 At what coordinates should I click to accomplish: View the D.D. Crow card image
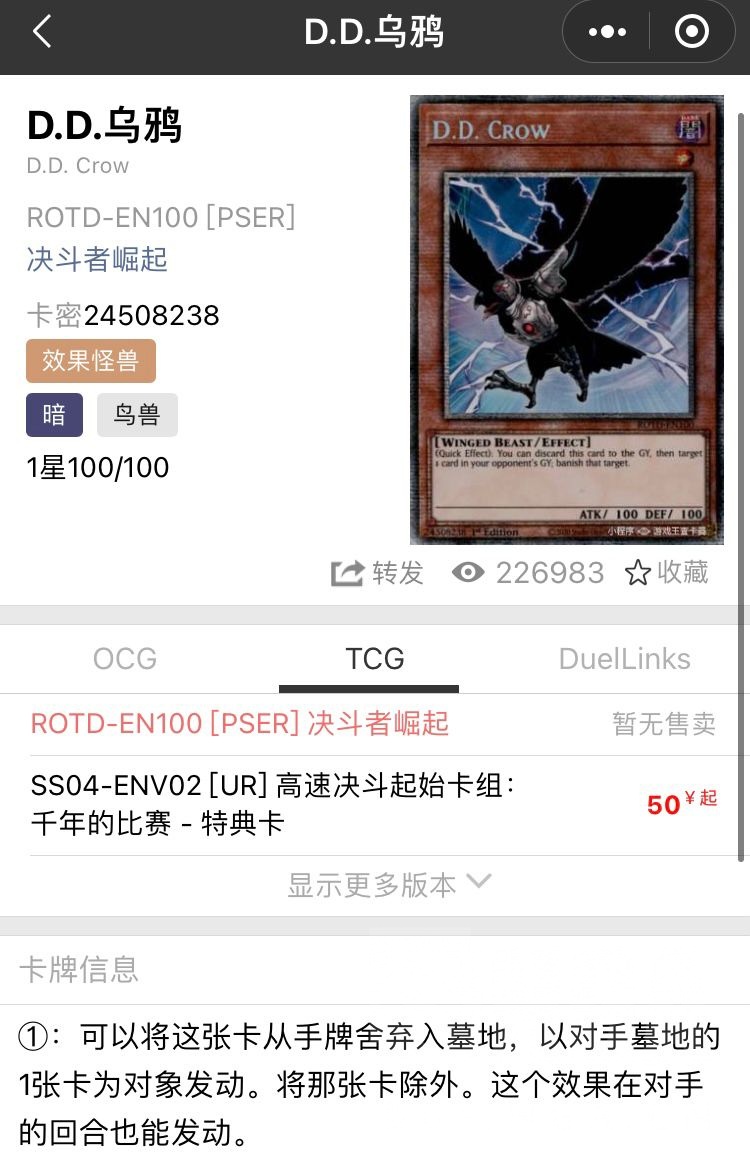point(566,319)
